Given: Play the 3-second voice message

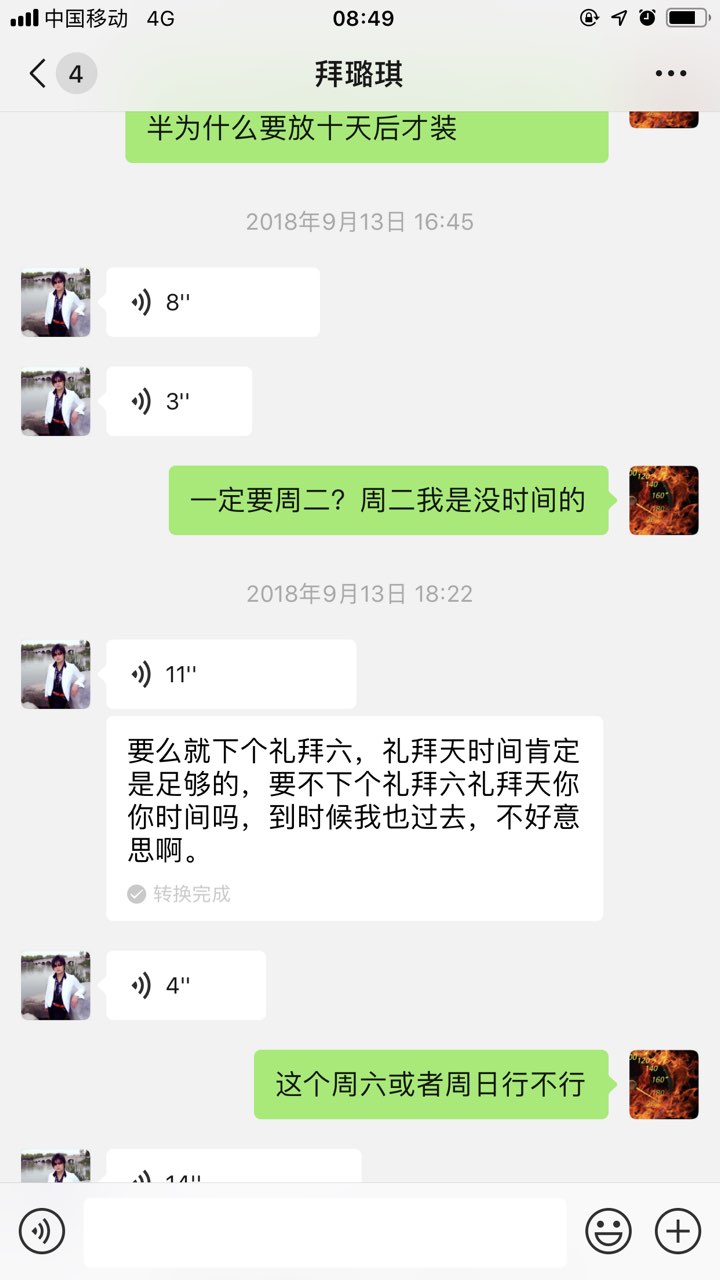Looking at the screenshot, I should [x=179, y=401].
